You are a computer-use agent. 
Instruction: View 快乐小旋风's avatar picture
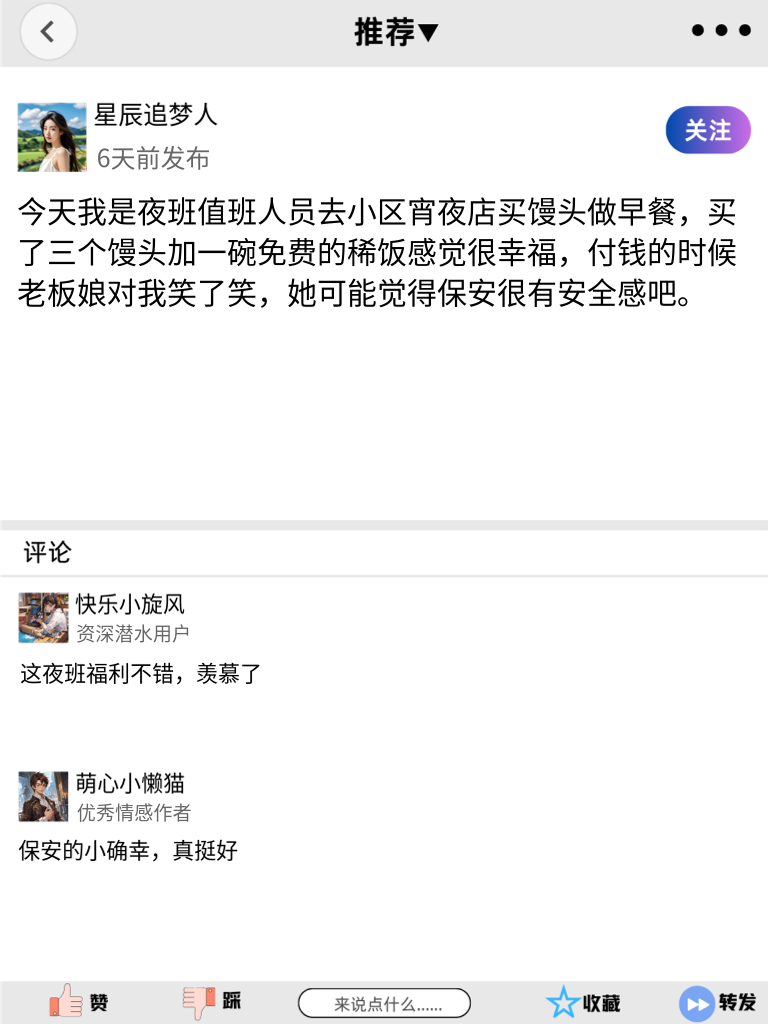(x=43, y=618)
